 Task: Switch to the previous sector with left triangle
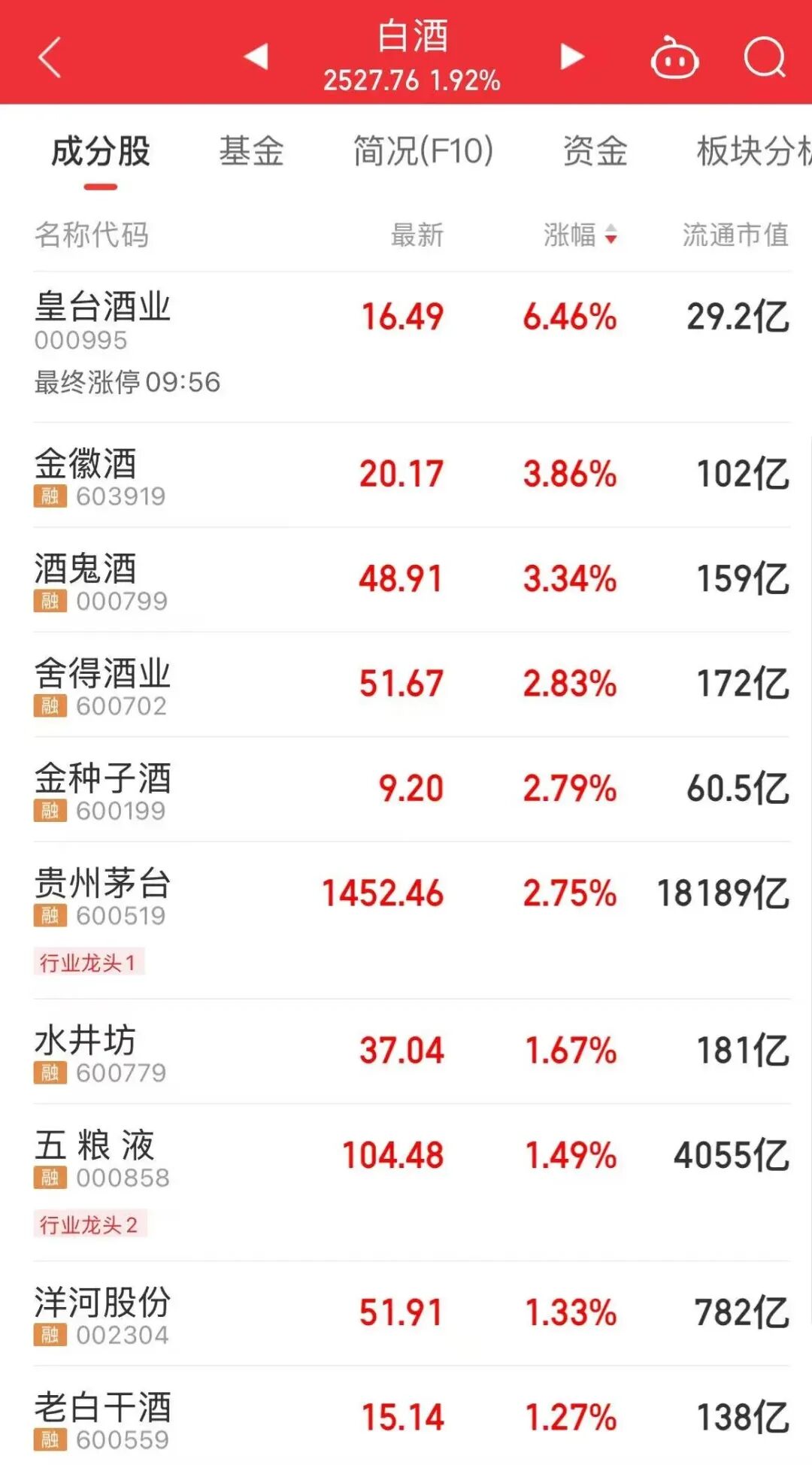(256, 56)
